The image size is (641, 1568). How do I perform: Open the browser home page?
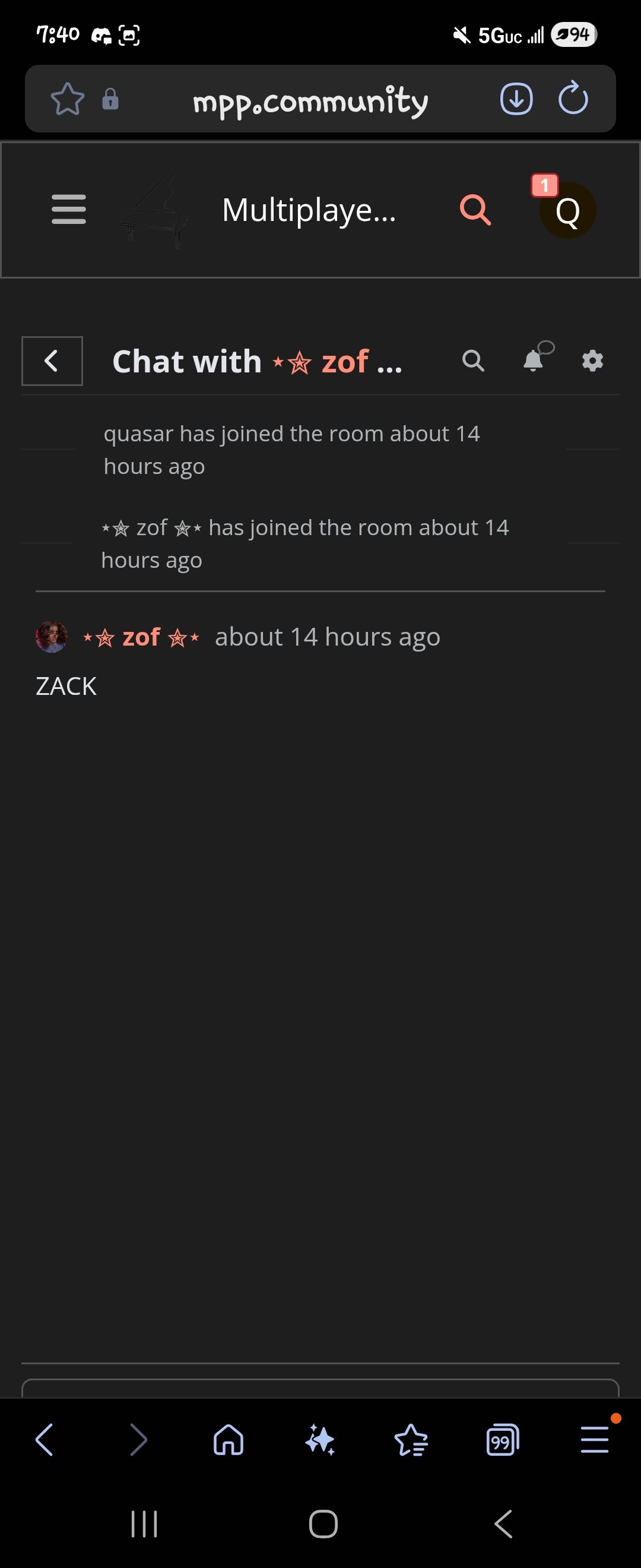(x=229, y=1440)
